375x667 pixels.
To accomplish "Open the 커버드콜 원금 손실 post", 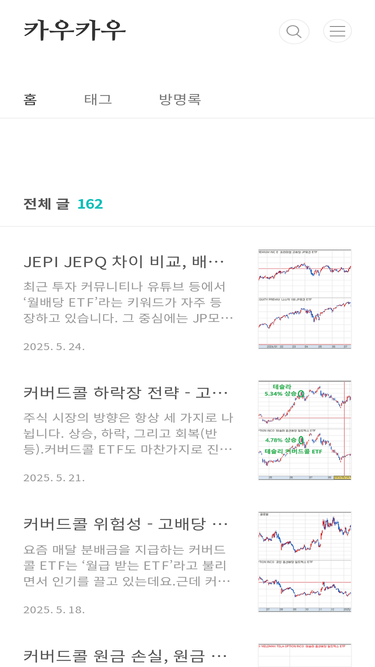I will click(125, 656).
